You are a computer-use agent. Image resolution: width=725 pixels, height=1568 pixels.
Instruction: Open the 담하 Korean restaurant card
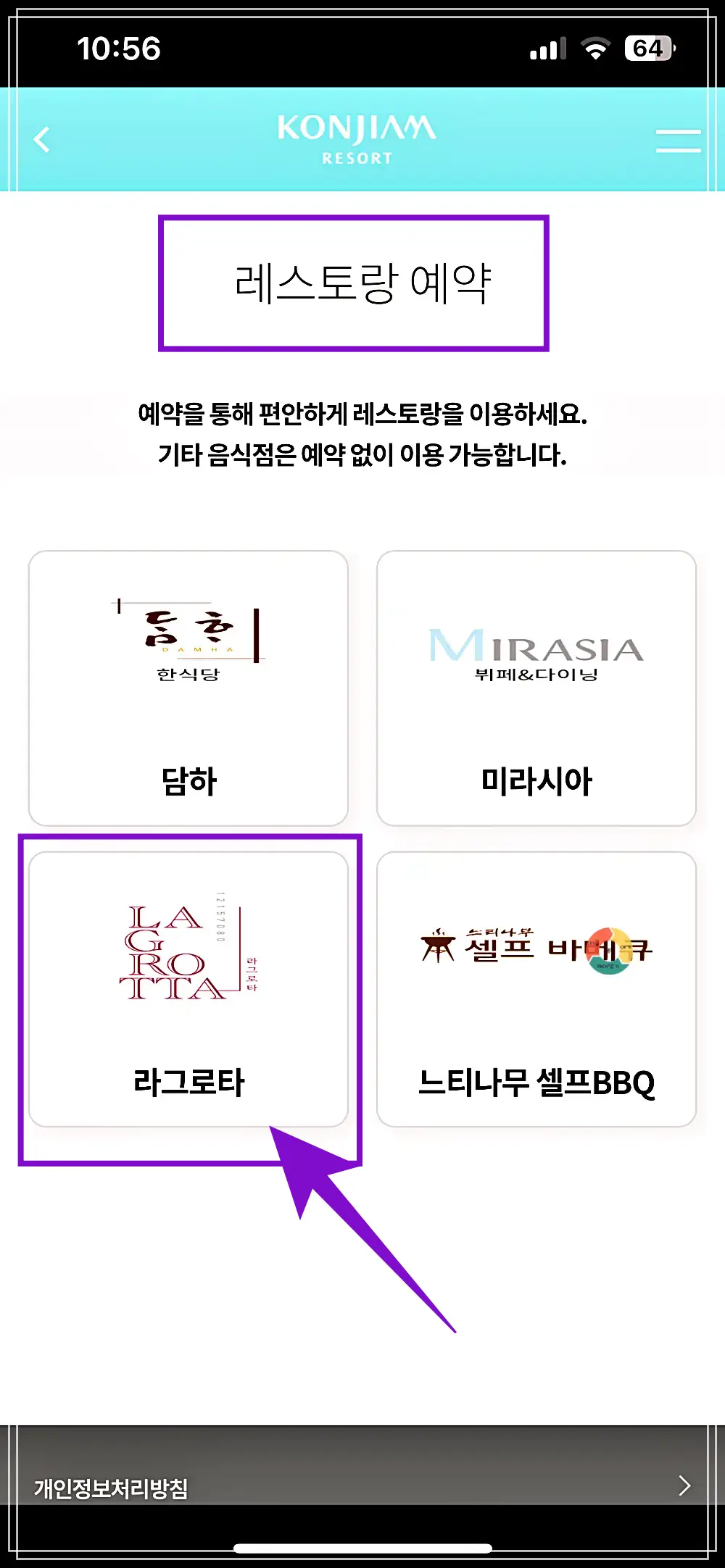point(187,685)
